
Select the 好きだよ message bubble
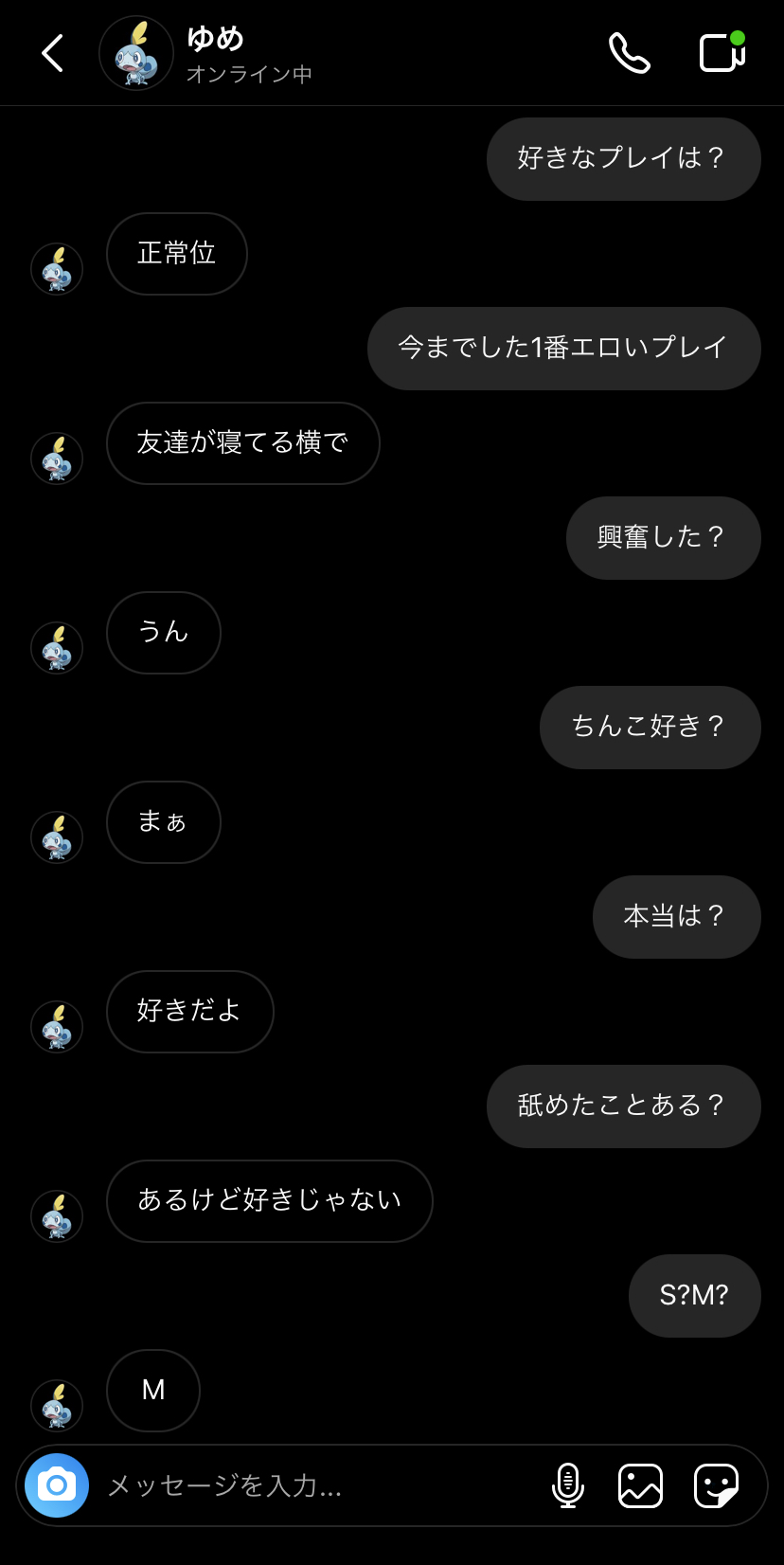[x=189, y=1012]
